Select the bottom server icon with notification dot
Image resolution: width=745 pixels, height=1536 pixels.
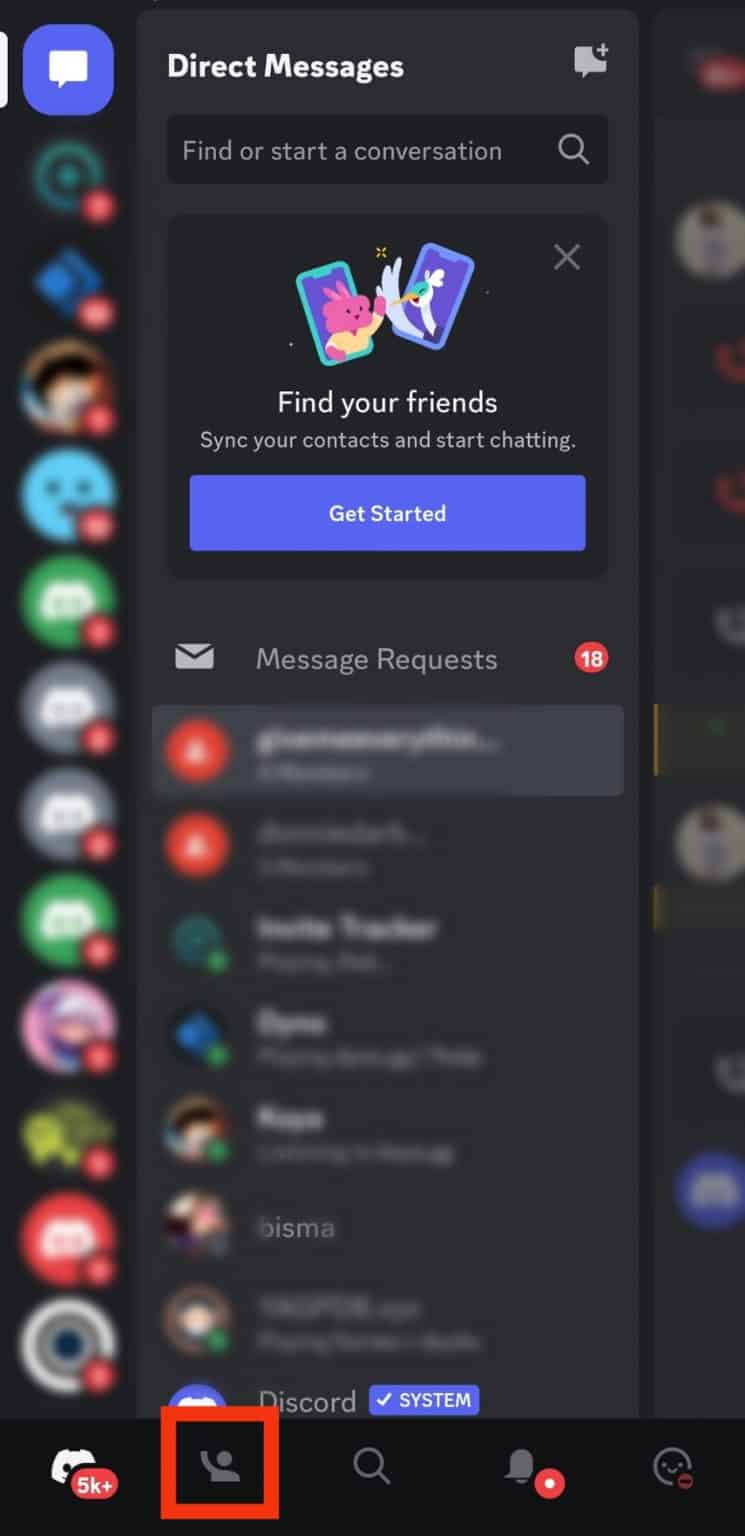[x=67, y=1345]
